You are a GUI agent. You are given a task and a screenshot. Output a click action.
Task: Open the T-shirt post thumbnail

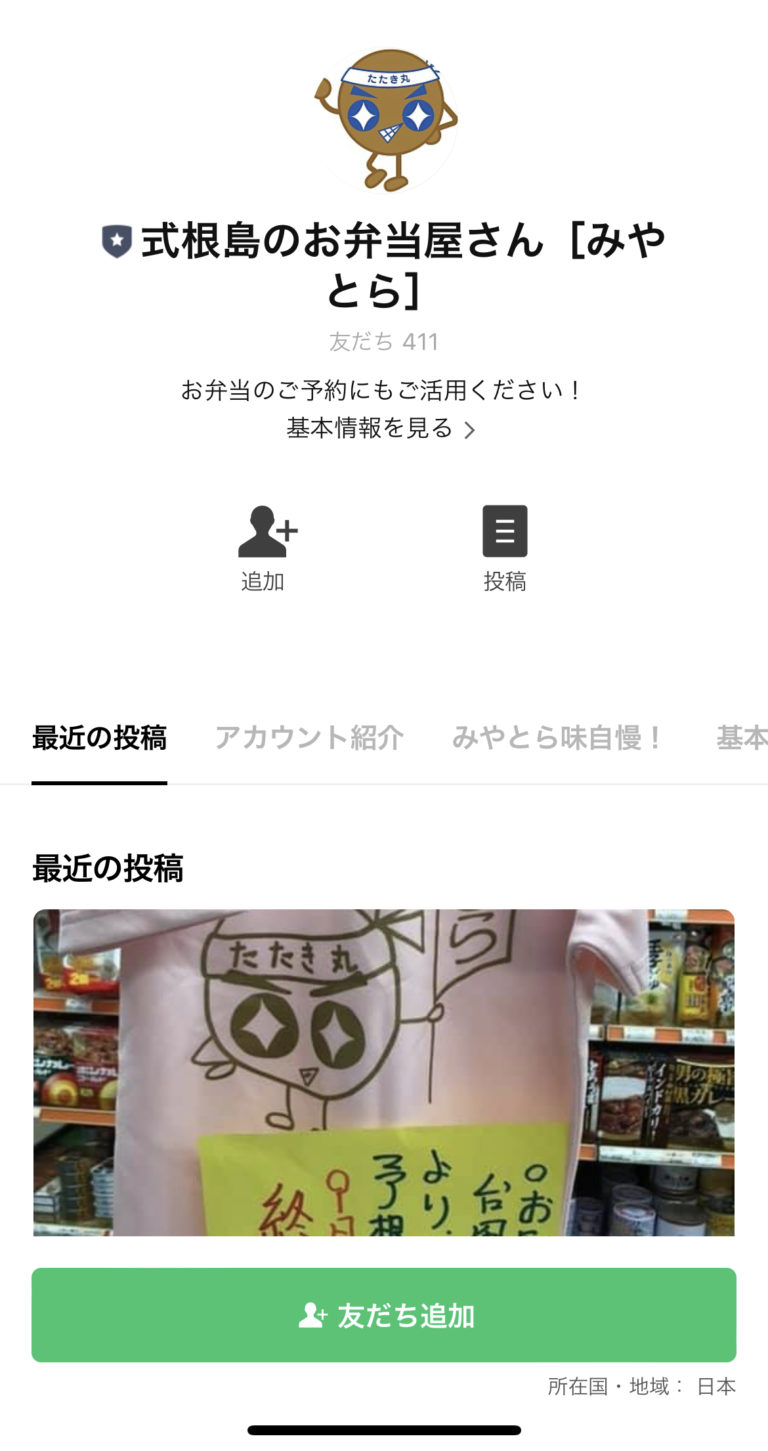(x=384, y=1071)
